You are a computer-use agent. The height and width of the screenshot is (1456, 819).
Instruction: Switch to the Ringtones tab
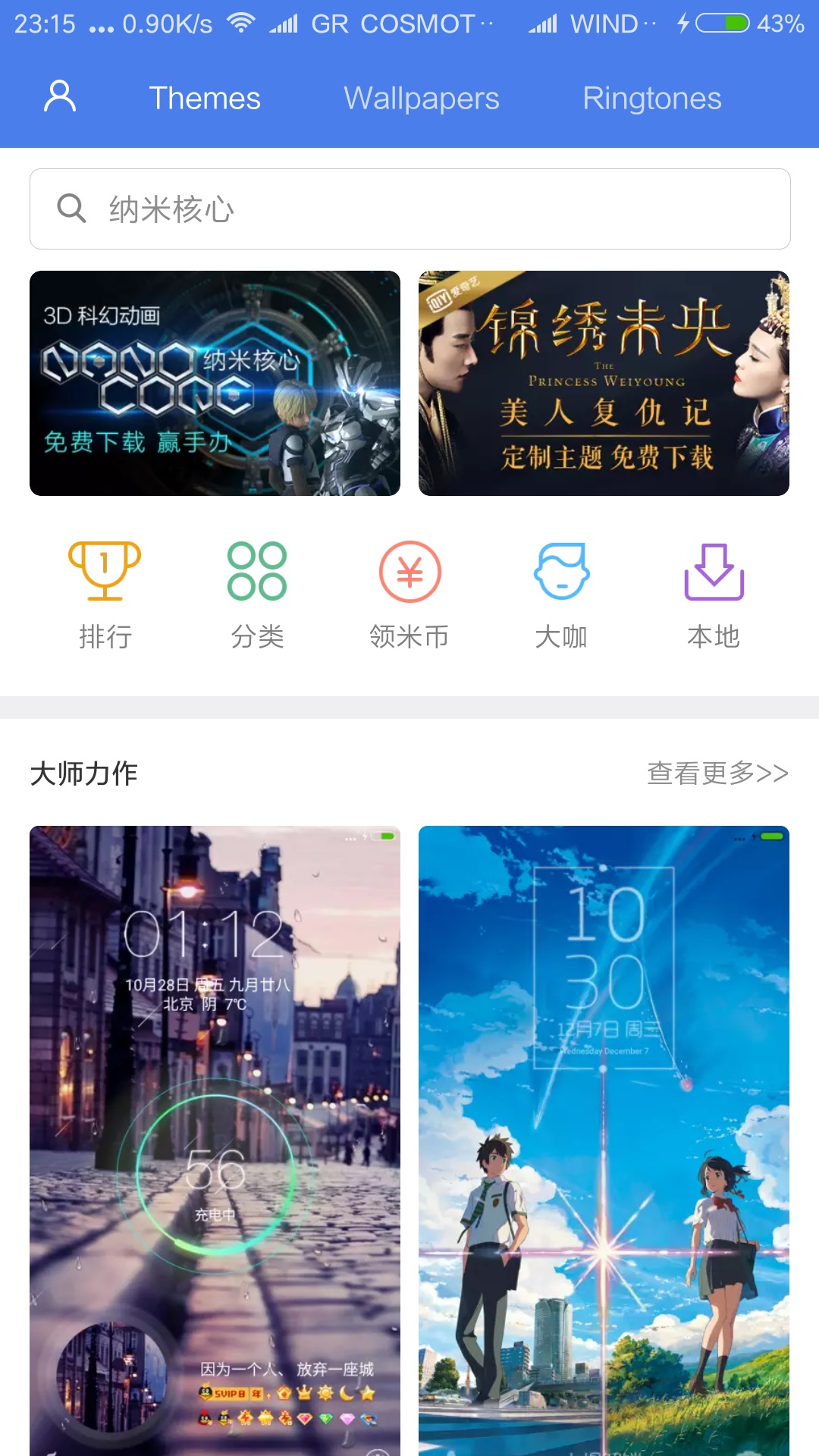(x=651, y=99)
